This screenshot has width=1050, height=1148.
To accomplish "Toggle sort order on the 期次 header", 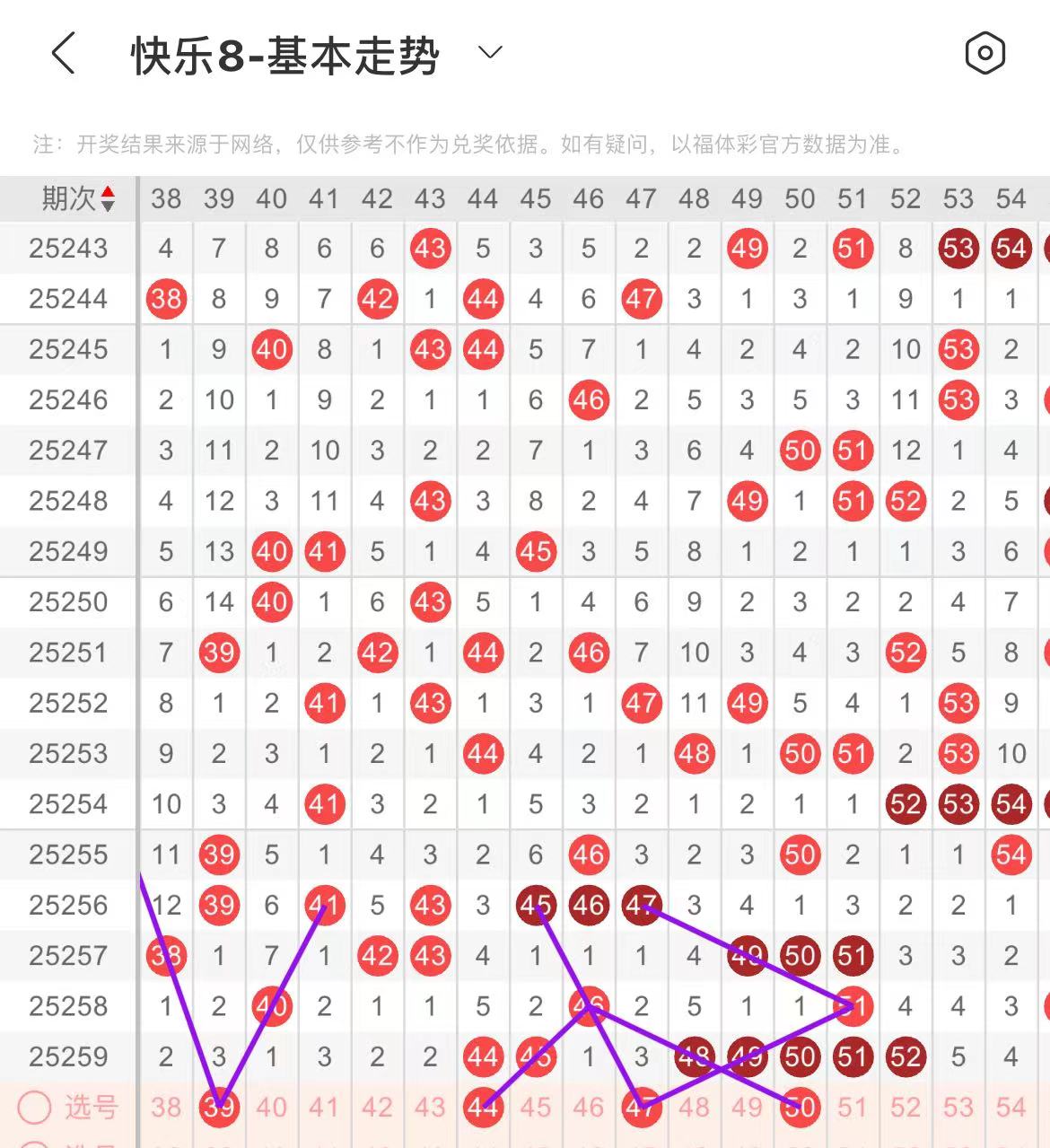I will pyautogui.click(x=79, y=198).
